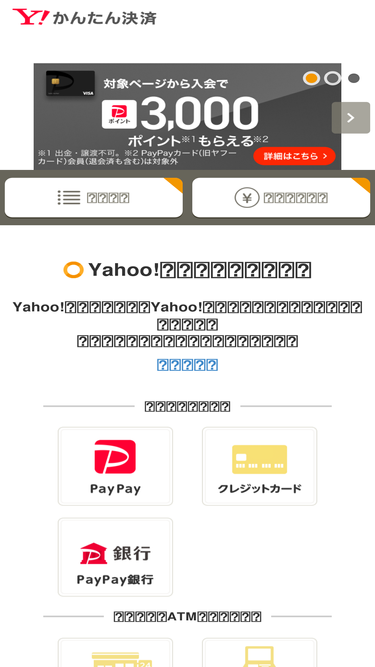Viewport: 375px width, 667px height.
Task: Open the button with the list icon
Action: click(94, 198)
